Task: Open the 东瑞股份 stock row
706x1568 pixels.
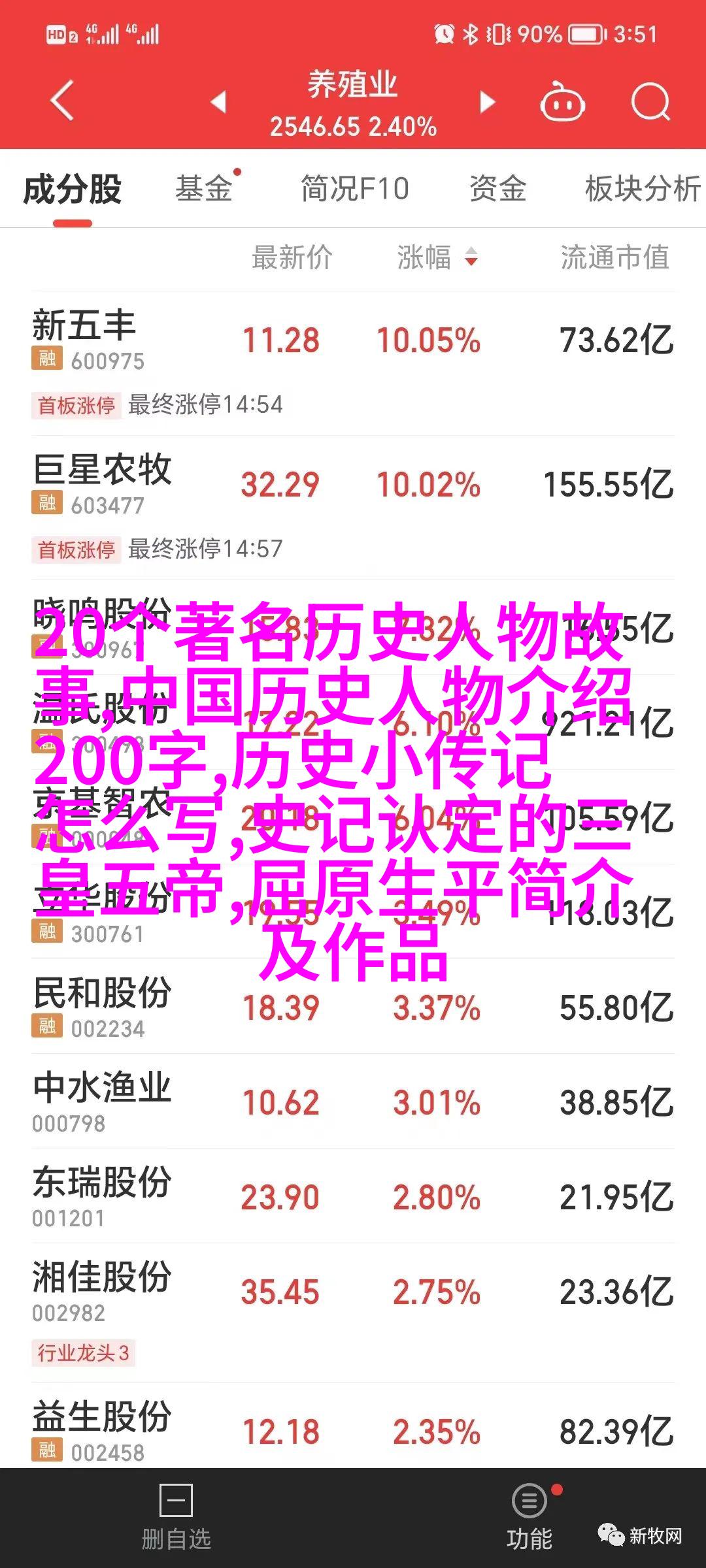Action: click(x=353, y=1196)
